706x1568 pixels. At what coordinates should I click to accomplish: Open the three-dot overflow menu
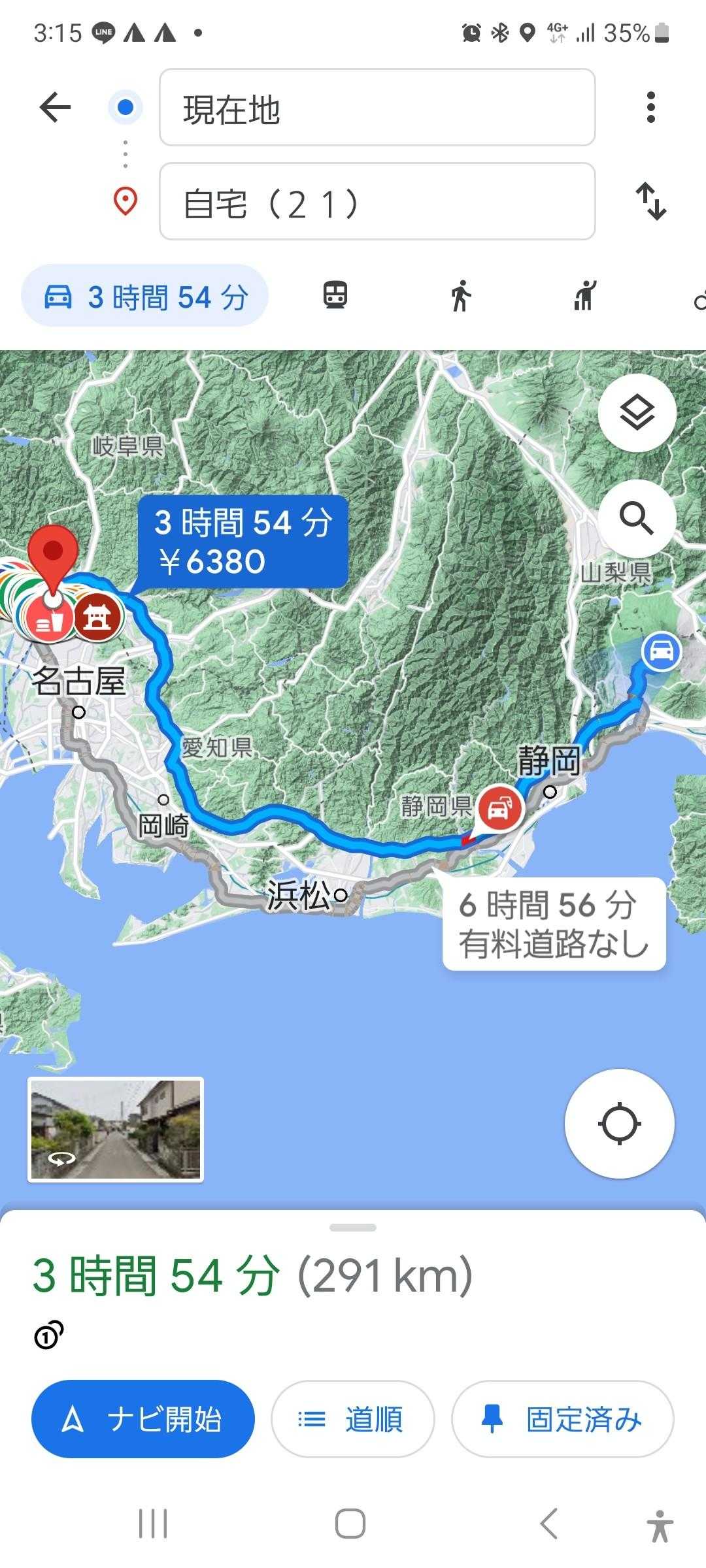tap(650, 107)
